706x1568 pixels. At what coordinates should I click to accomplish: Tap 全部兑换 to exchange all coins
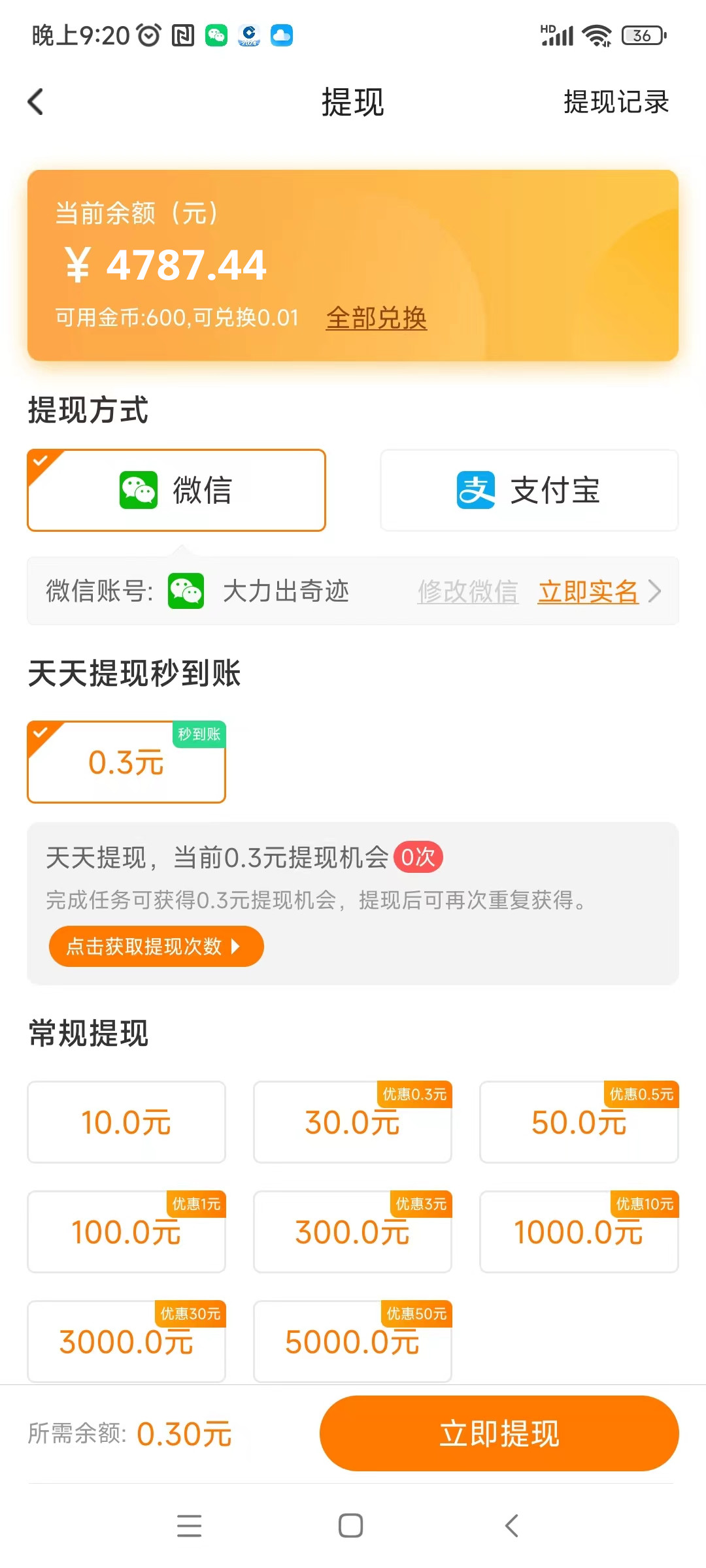coord(377,318)
